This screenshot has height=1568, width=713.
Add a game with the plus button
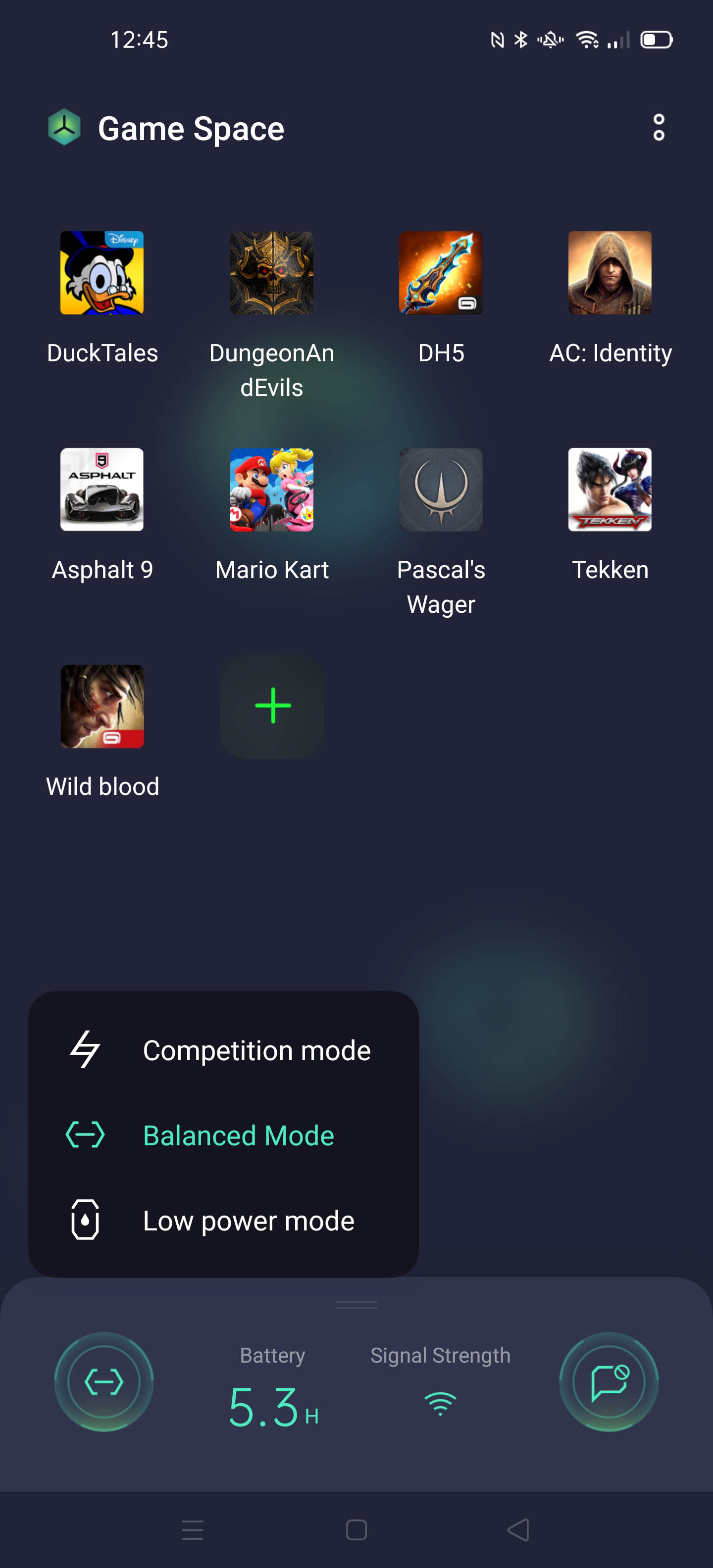coord(271,706)
